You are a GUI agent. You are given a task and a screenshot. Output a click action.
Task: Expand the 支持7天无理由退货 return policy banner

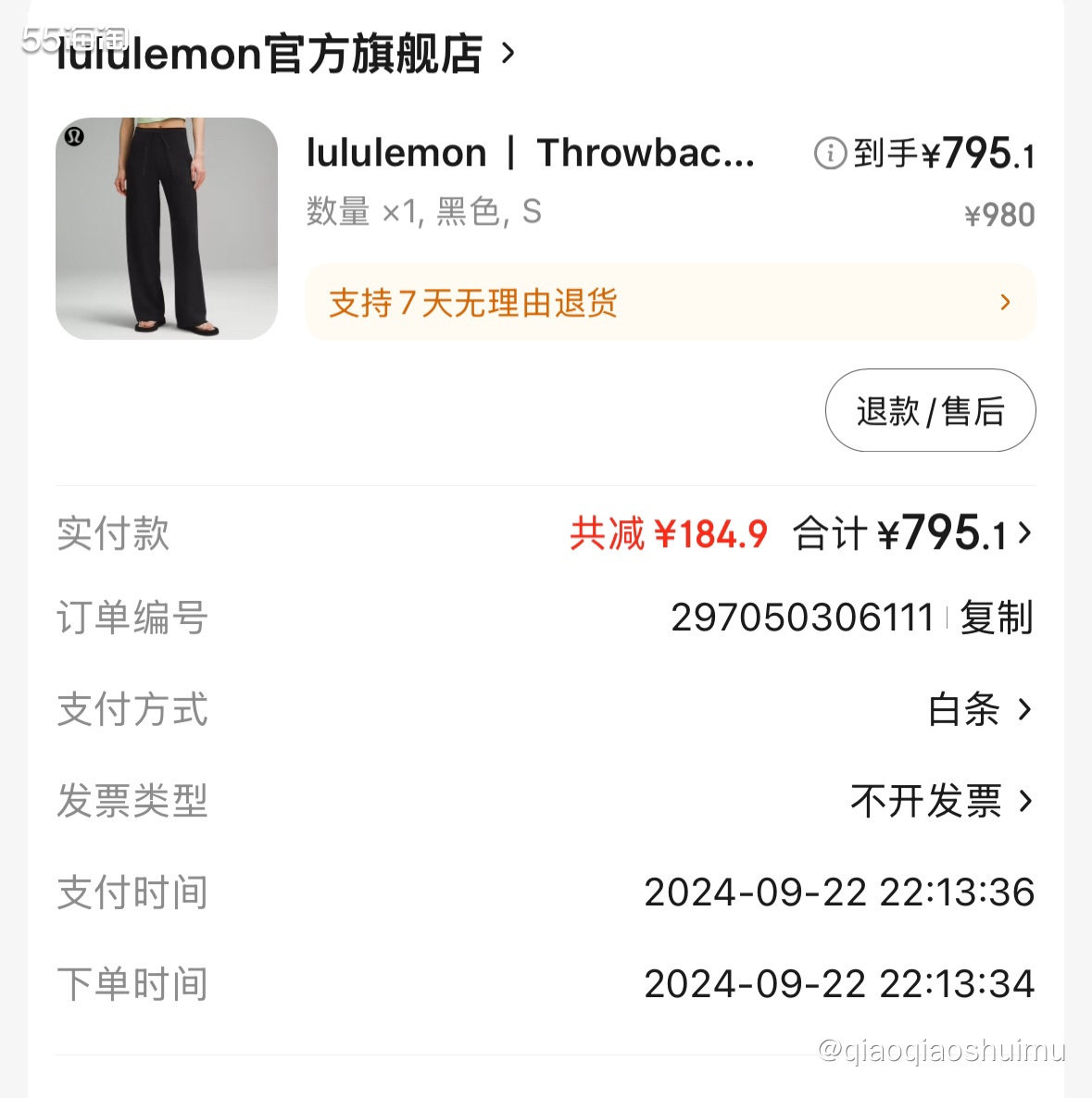[x=670, y=303]
